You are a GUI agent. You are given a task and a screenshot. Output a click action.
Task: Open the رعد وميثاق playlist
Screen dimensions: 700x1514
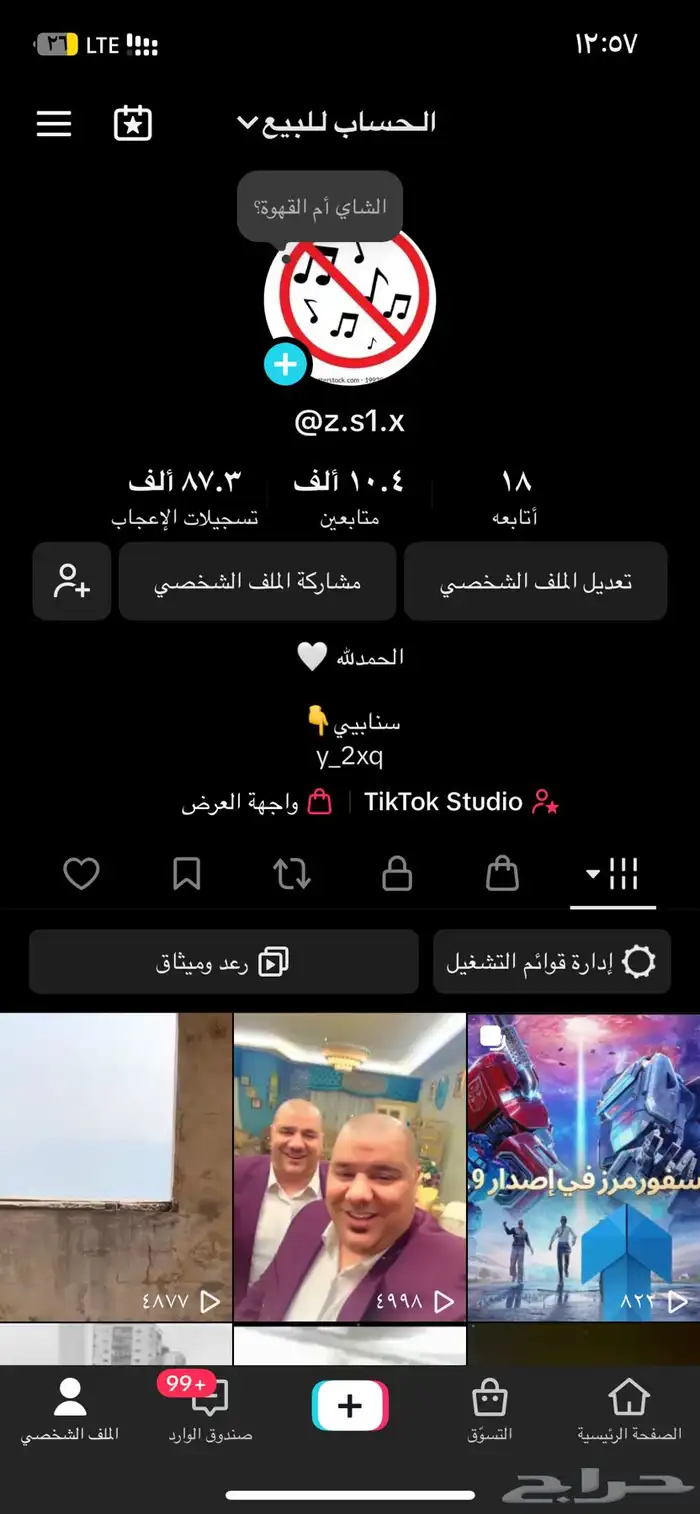pos(223,962)
